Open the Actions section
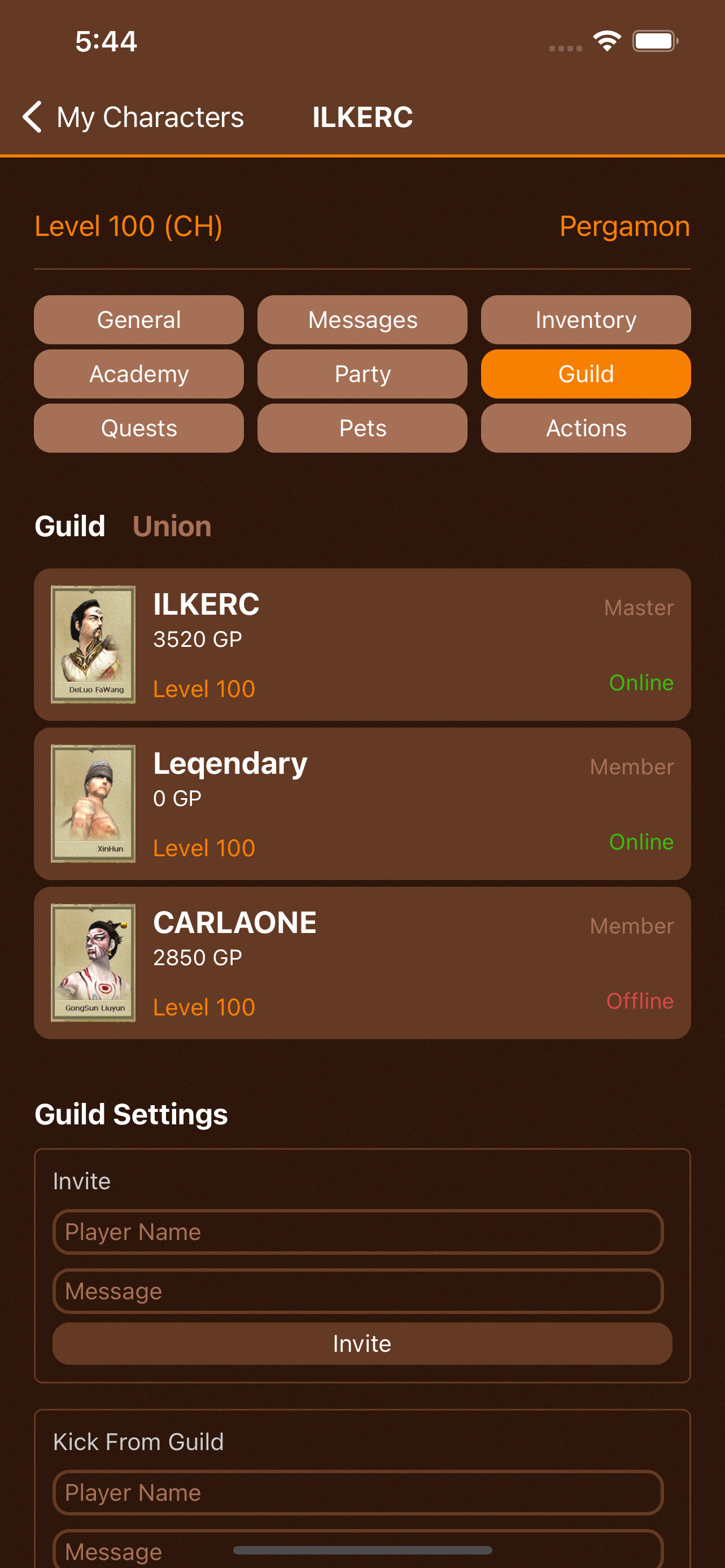This screenshot has width=725, height=1568. 586,428
